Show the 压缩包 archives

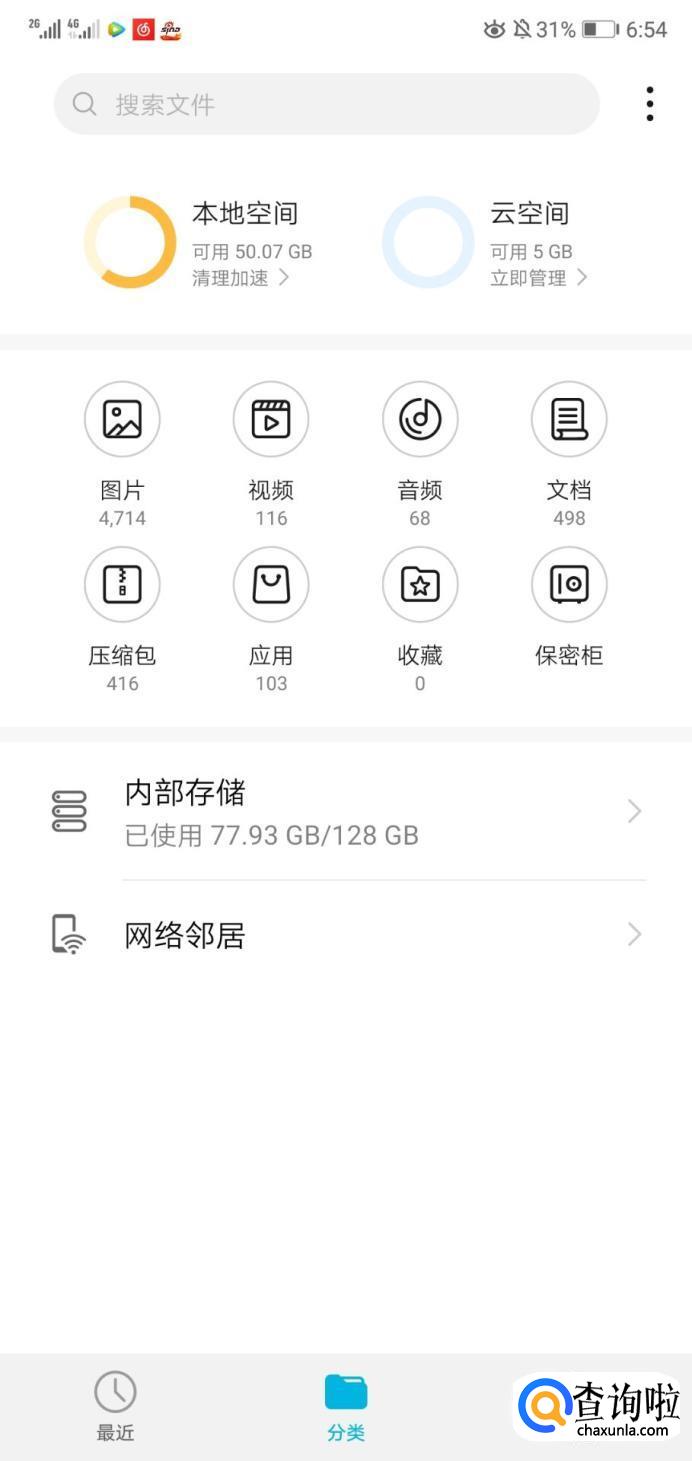122,585
